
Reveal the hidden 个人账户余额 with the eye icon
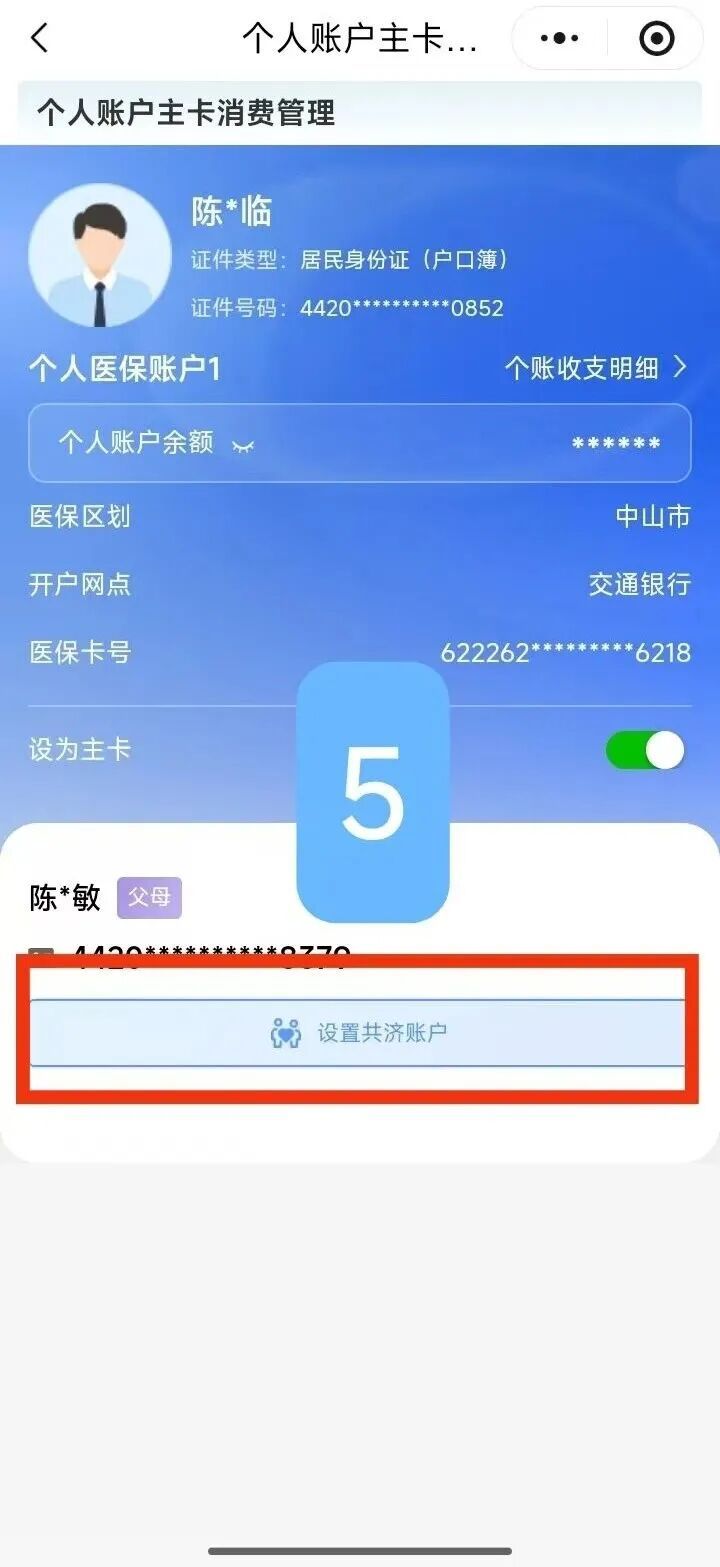[243, 444]
